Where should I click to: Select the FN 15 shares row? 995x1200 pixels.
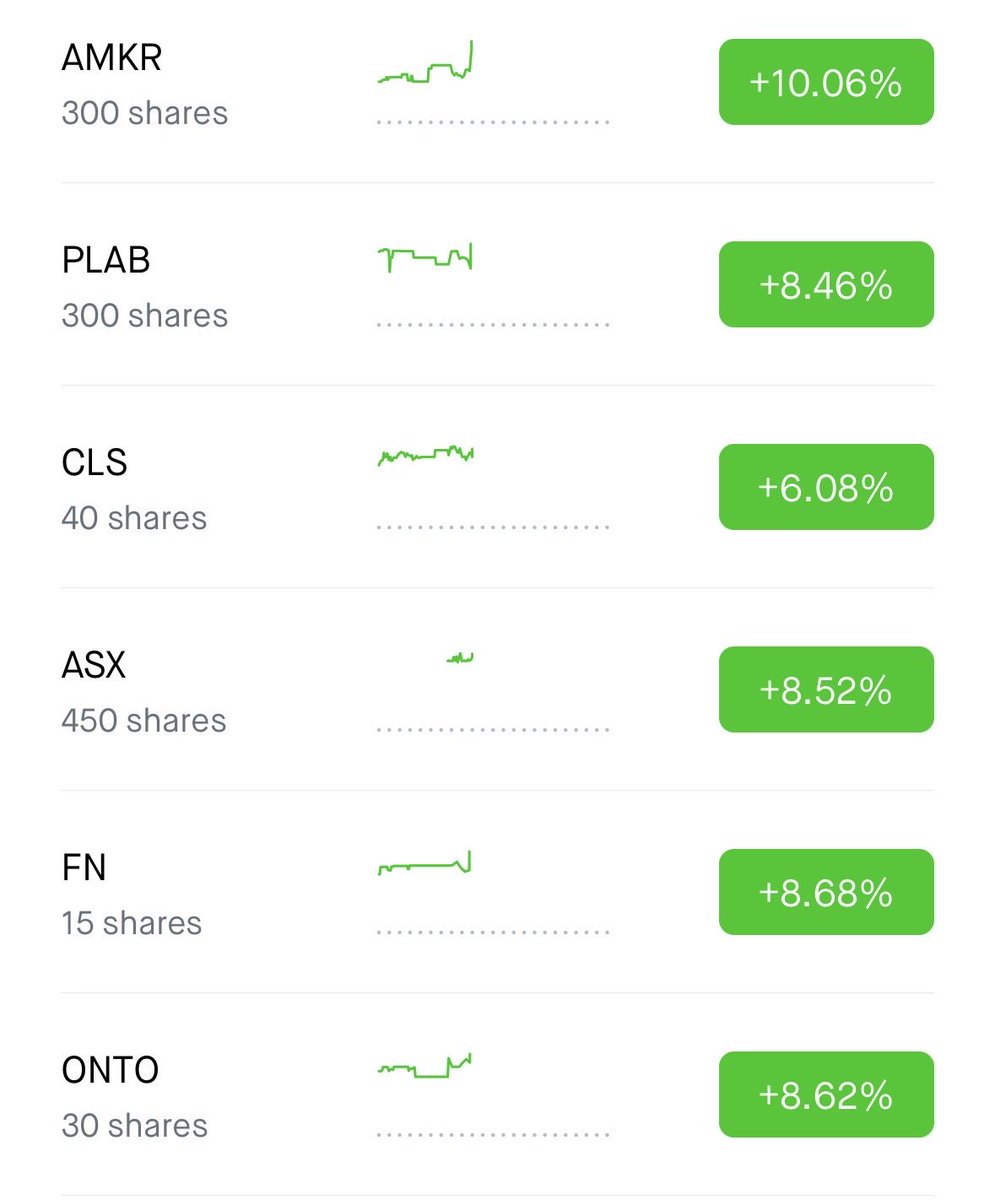pyautogui.click(x=132, y=894)
